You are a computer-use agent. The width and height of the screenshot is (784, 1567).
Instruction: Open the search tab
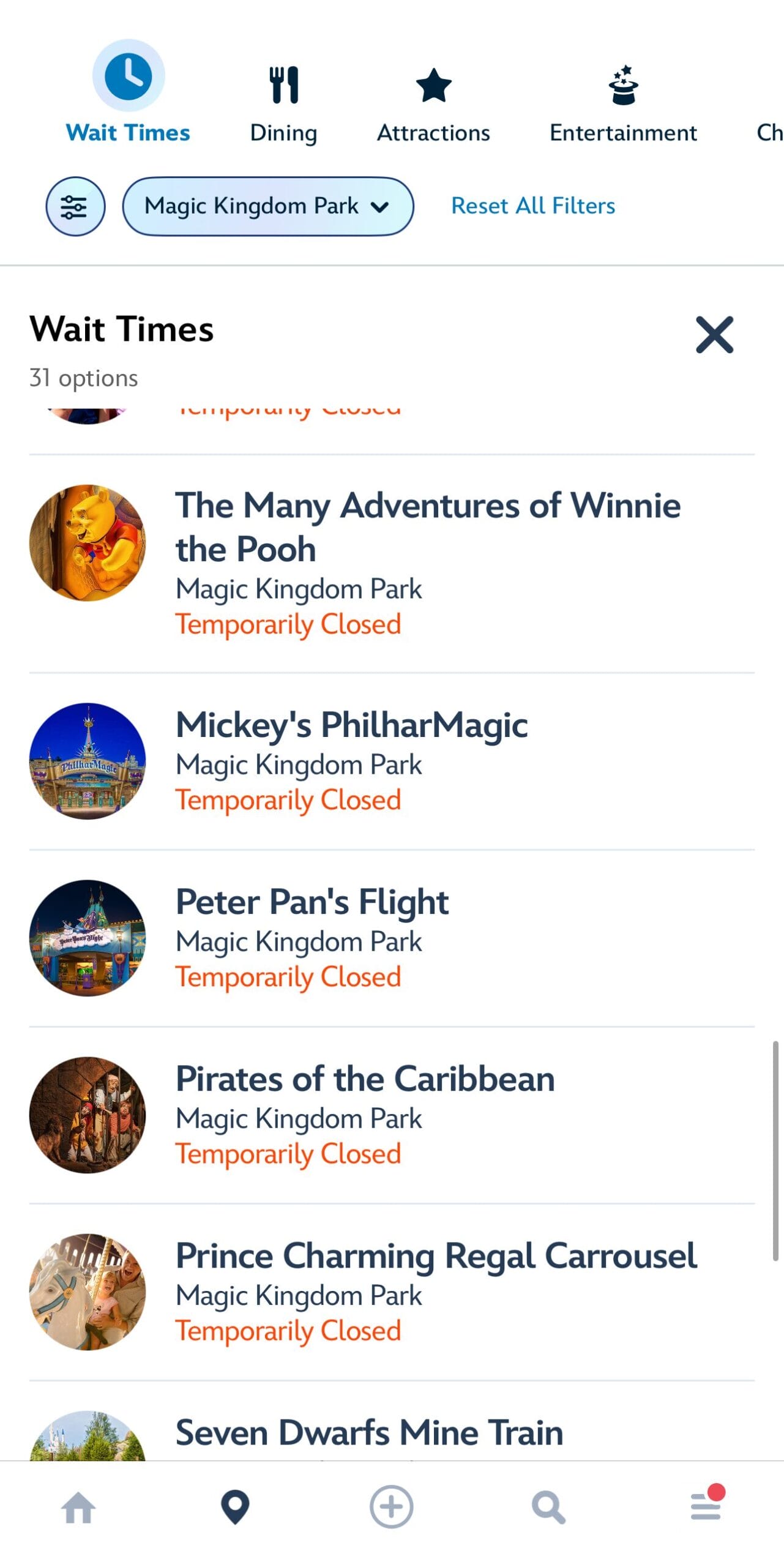pyautogui.click(x=548, y=1507)
